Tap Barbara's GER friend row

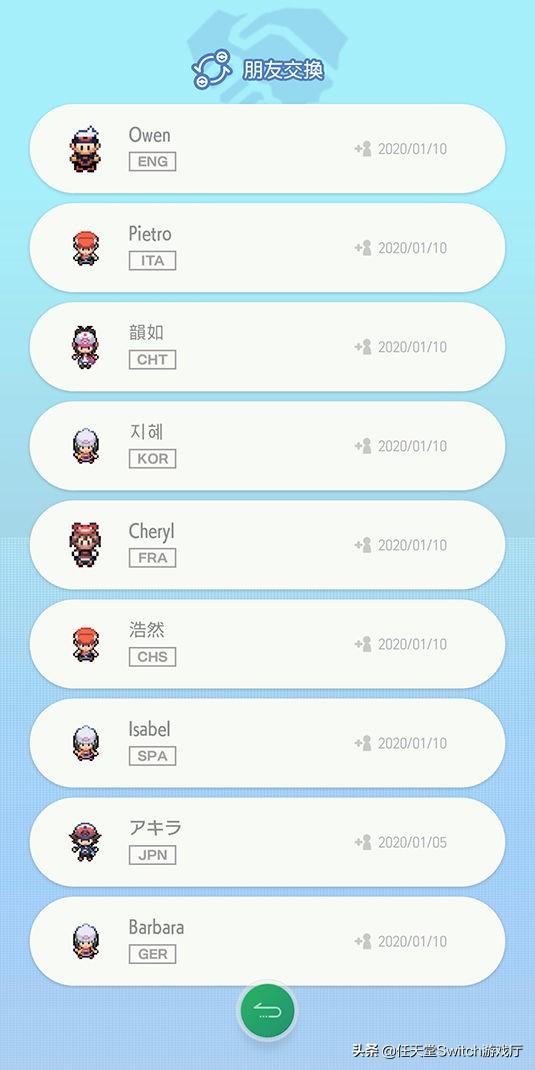(x=268, y=941)
